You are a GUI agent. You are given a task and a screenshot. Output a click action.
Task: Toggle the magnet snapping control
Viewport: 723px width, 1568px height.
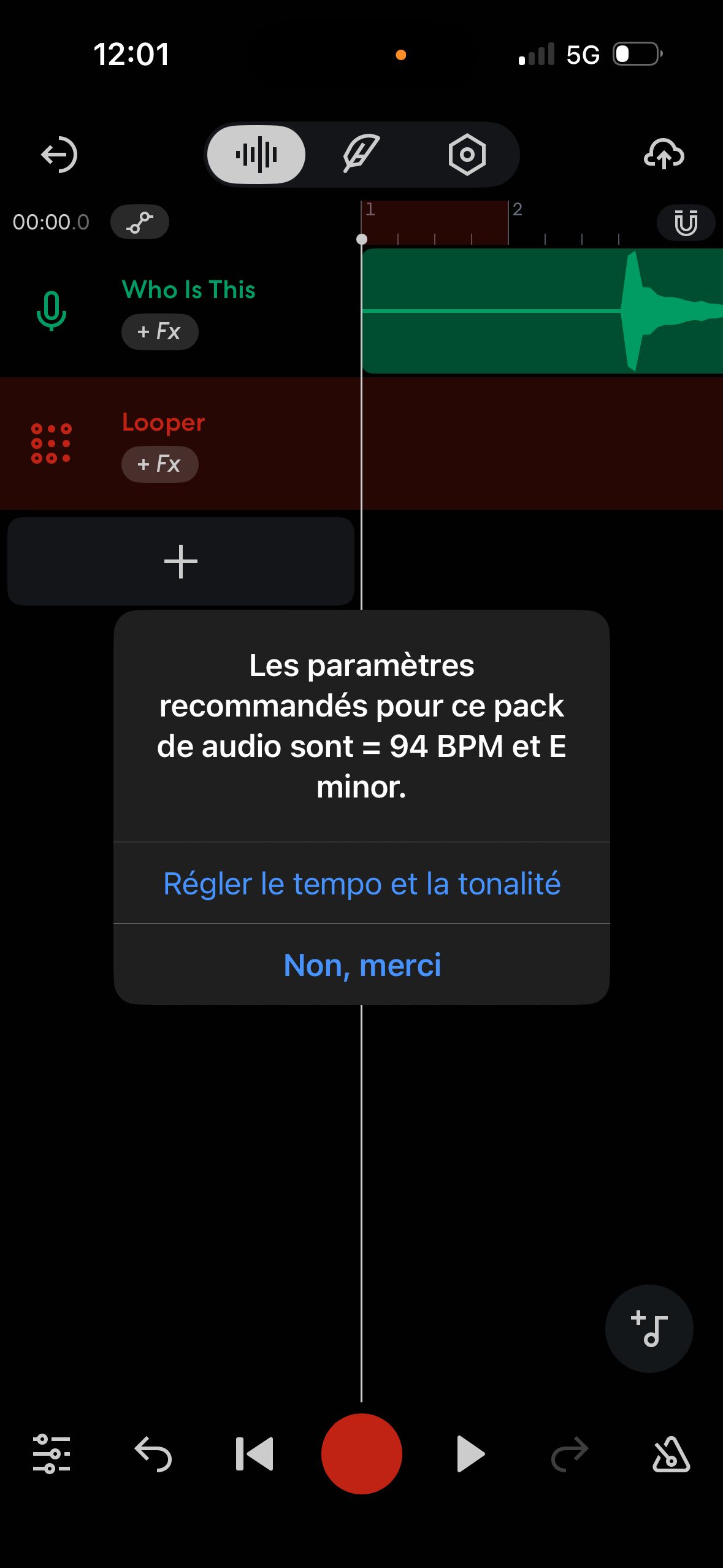(686, 222)
